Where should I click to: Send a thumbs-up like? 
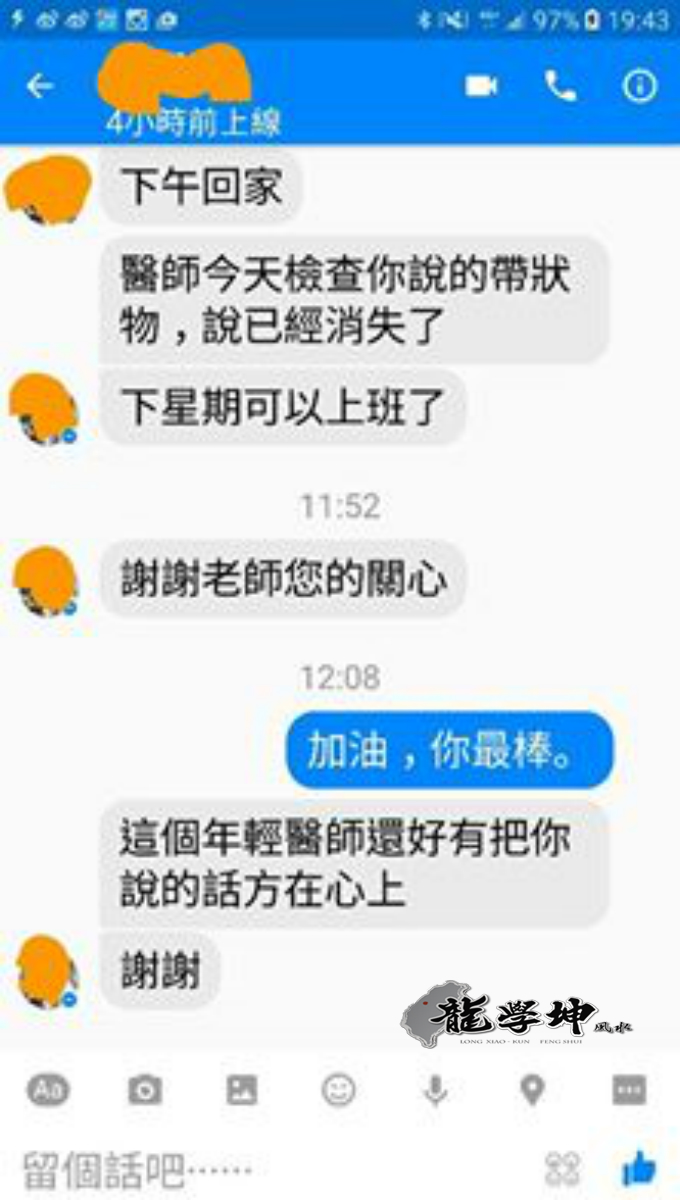[x=638, y=1167]
